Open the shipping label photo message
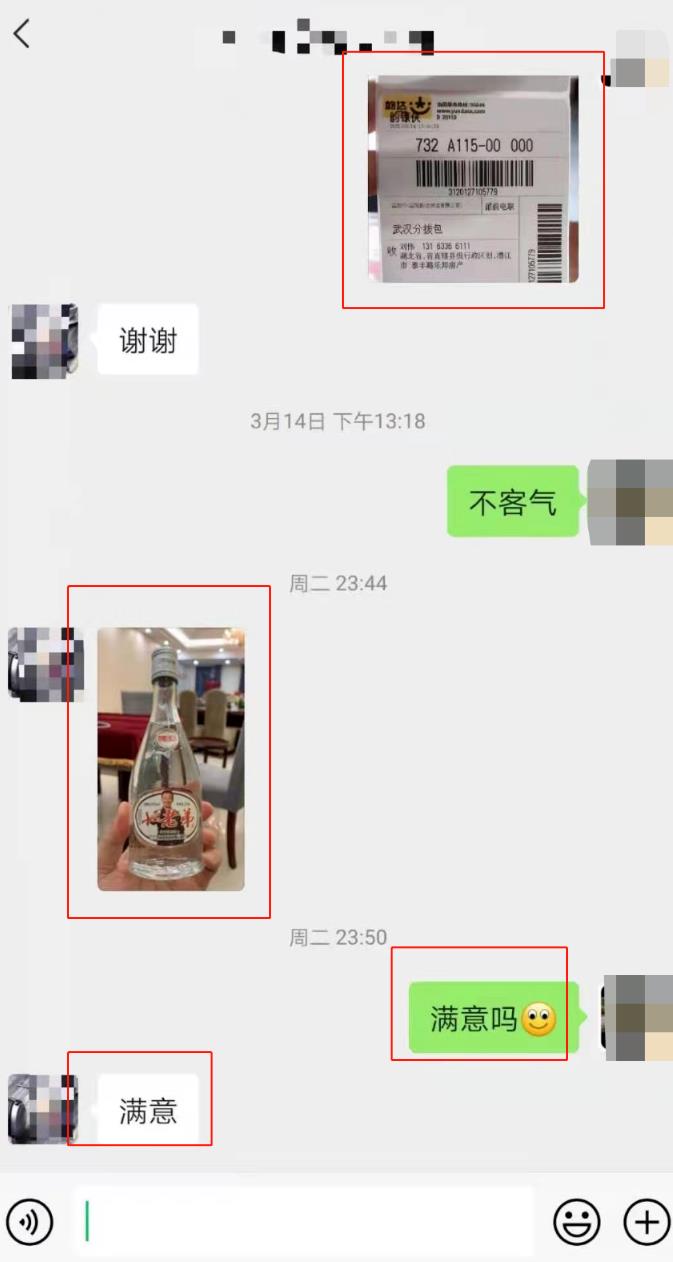This screenshot has width=673, height=1262. [472, 178]
